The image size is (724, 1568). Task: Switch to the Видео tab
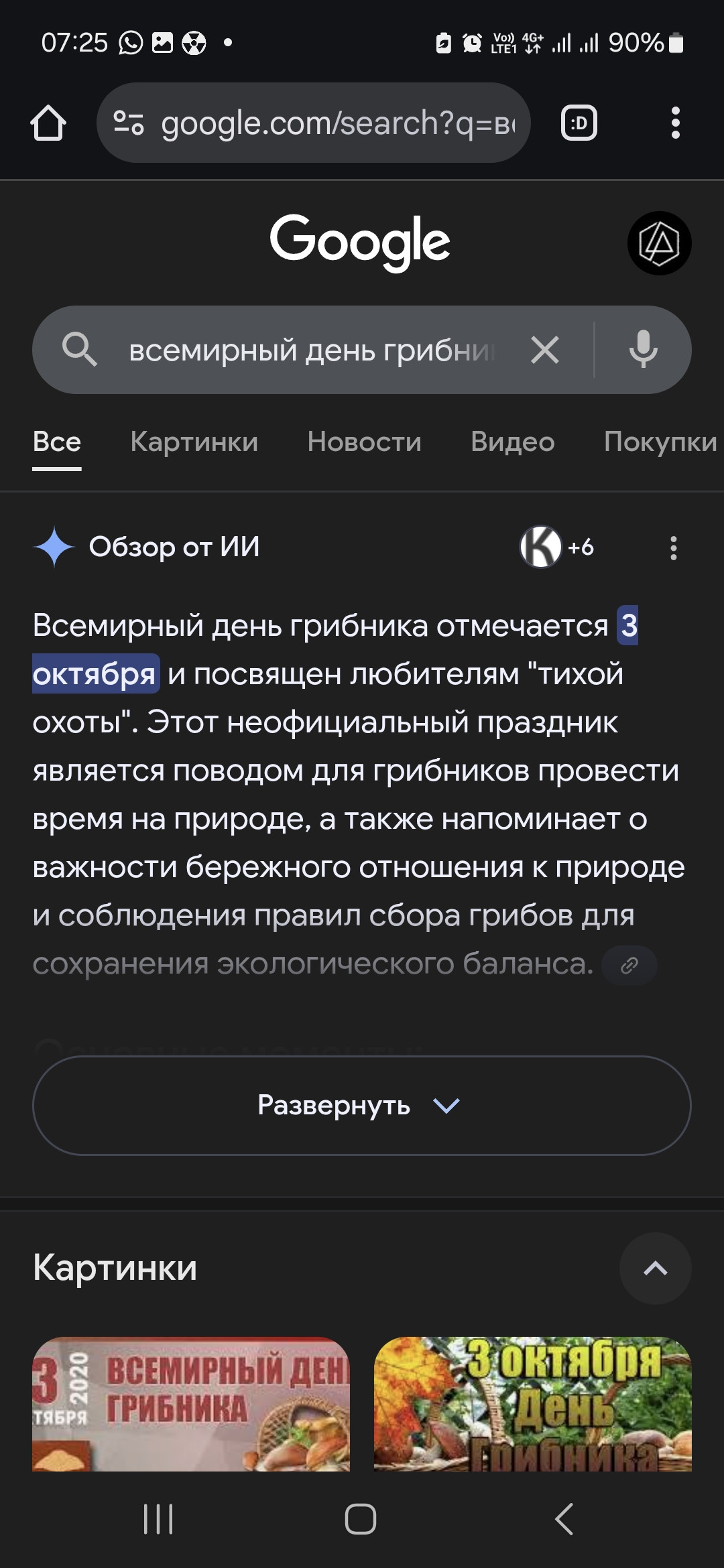513,442
